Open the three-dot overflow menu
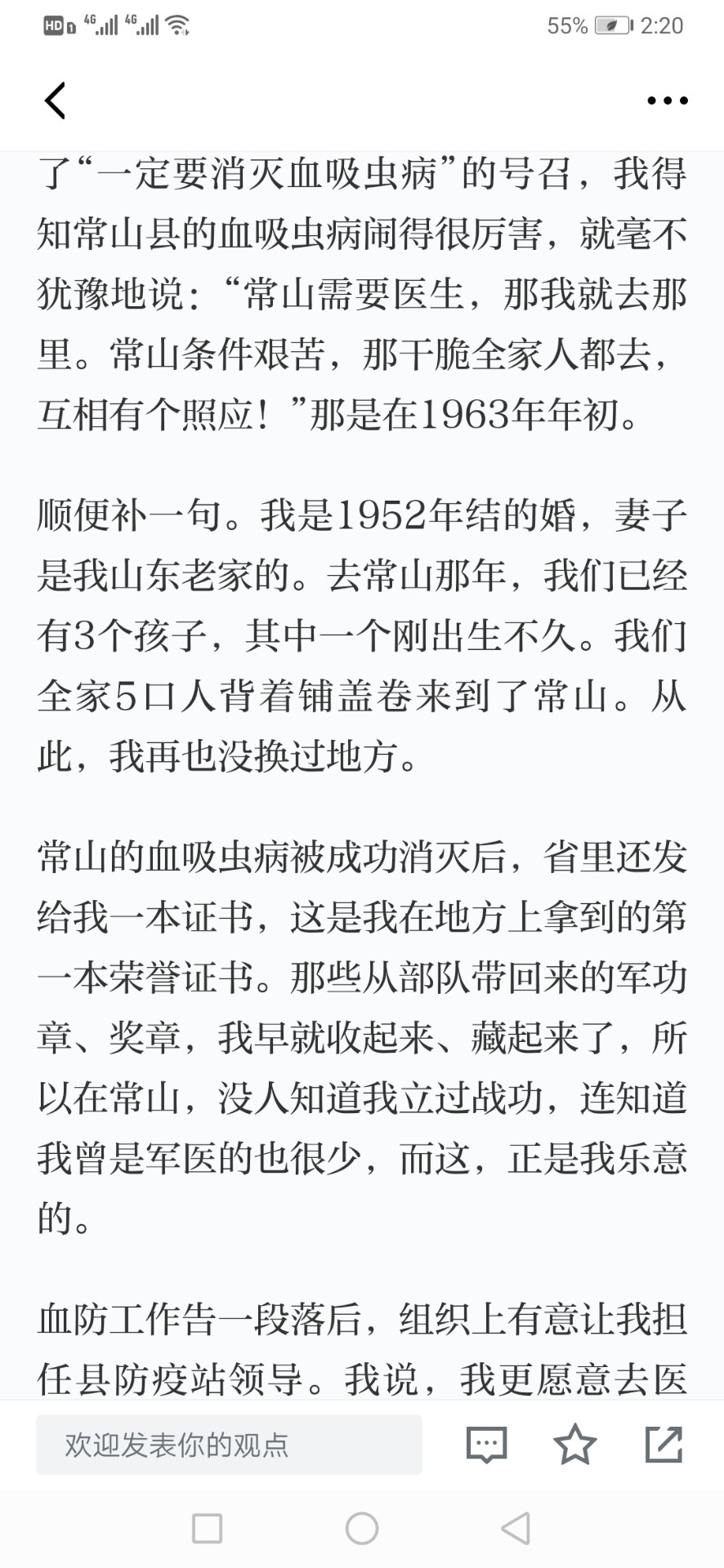The width and height of the screenshot is (724, 1568). coord(667,100)
